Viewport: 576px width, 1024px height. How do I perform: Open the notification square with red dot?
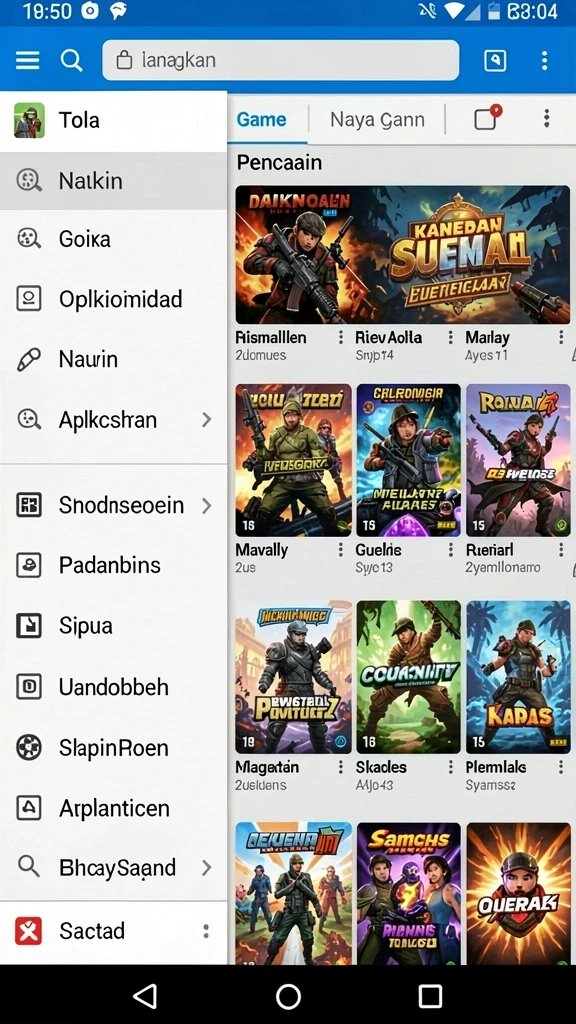point(487,118)
